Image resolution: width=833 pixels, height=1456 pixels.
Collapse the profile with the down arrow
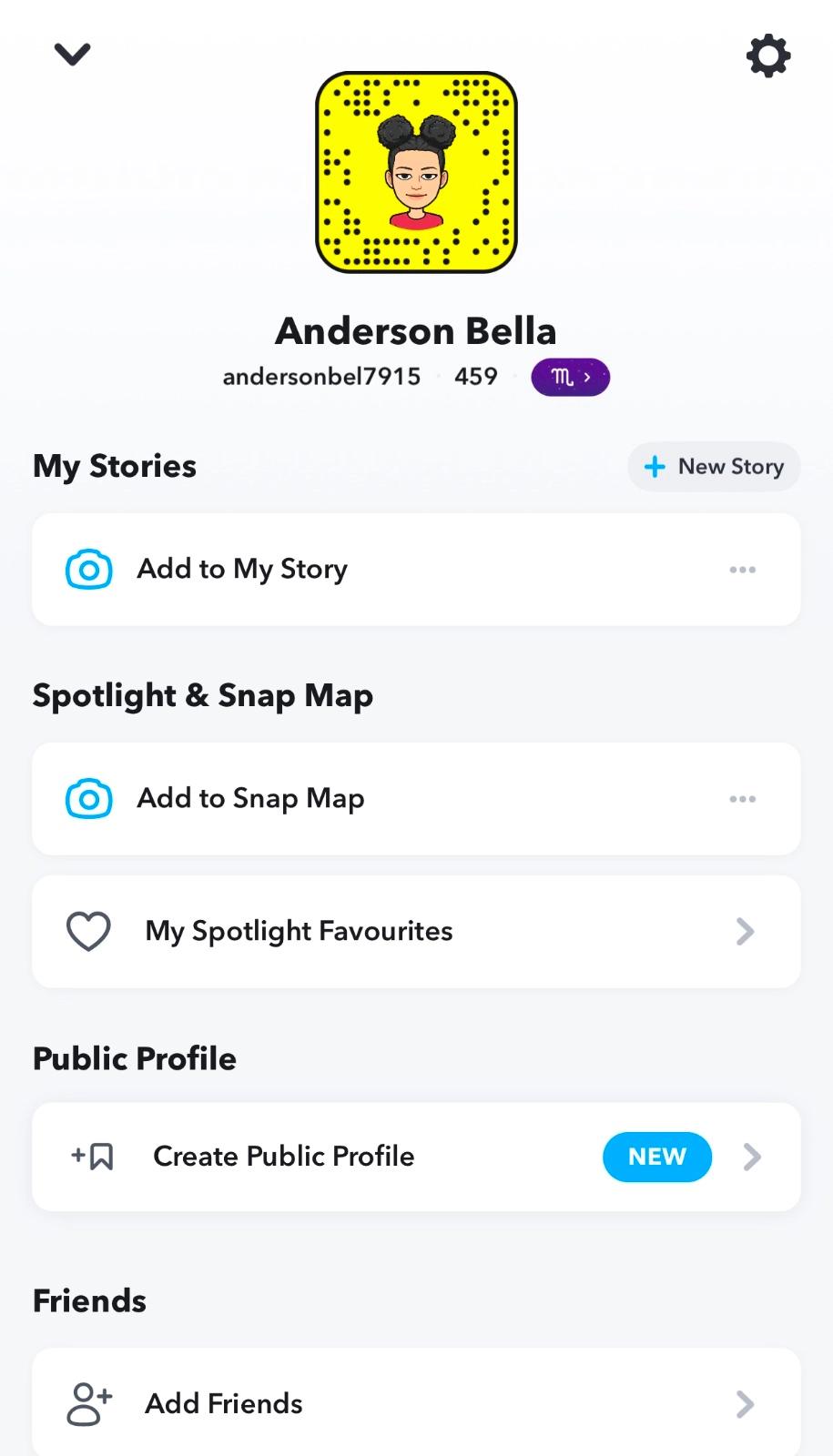[x=72, y=55]
